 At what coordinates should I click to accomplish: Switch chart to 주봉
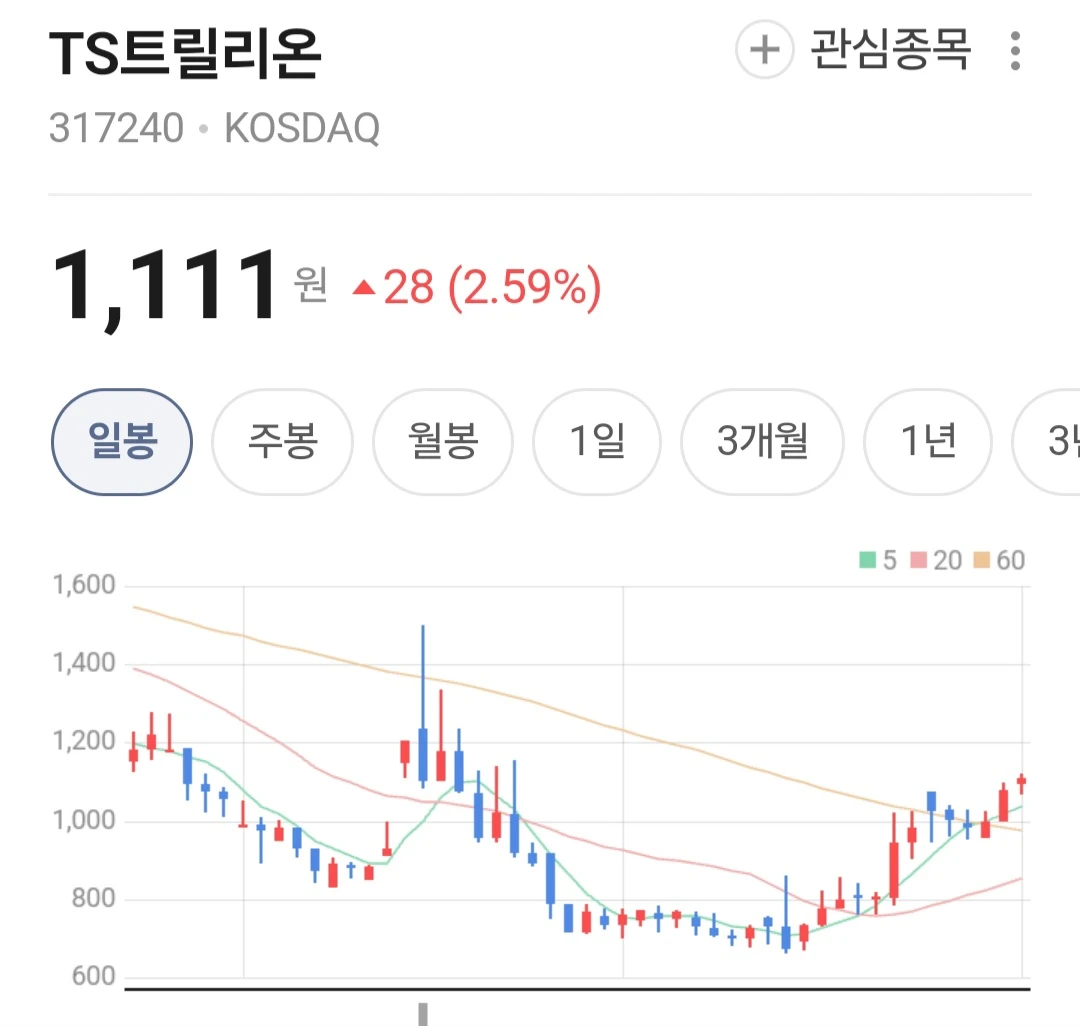(282, 441)
